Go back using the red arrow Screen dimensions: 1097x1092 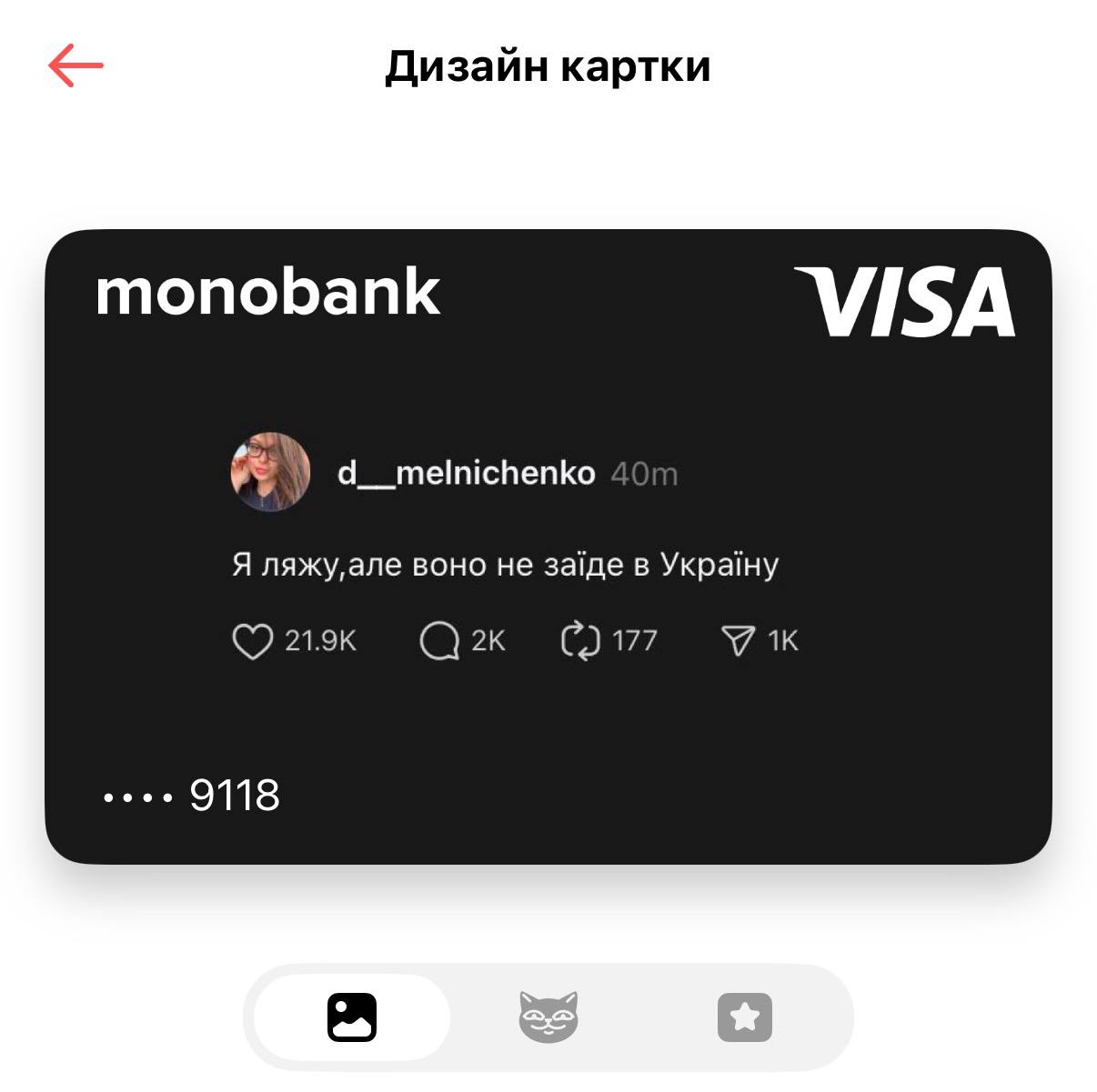click(x=75, y=66)
